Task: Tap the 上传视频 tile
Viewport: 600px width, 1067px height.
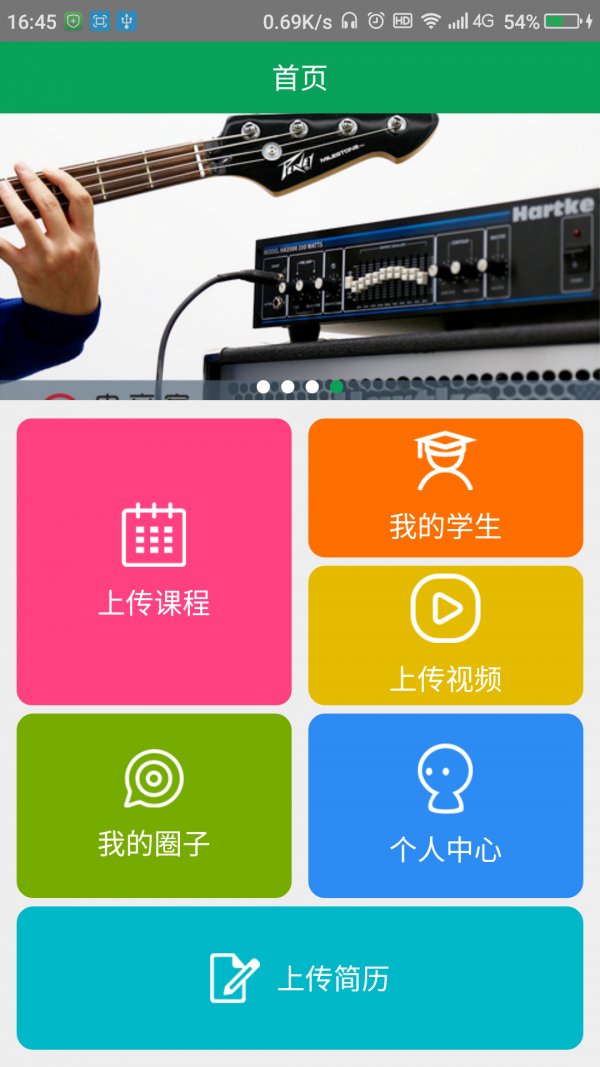Action: pyautogui.click(x=445, y=635)
